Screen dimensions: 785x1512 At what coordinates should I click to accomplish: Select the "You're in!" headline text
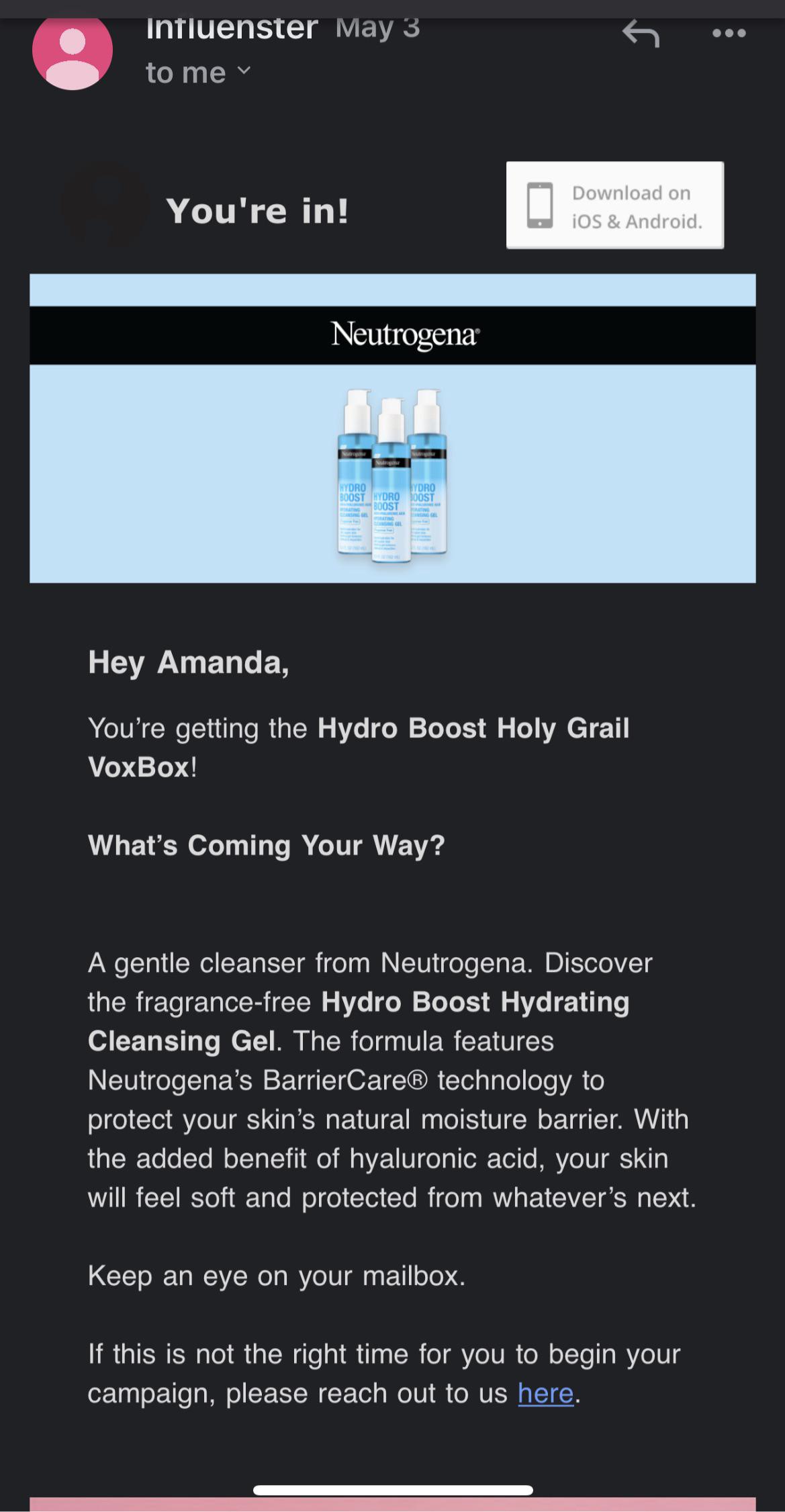(257, 210)
